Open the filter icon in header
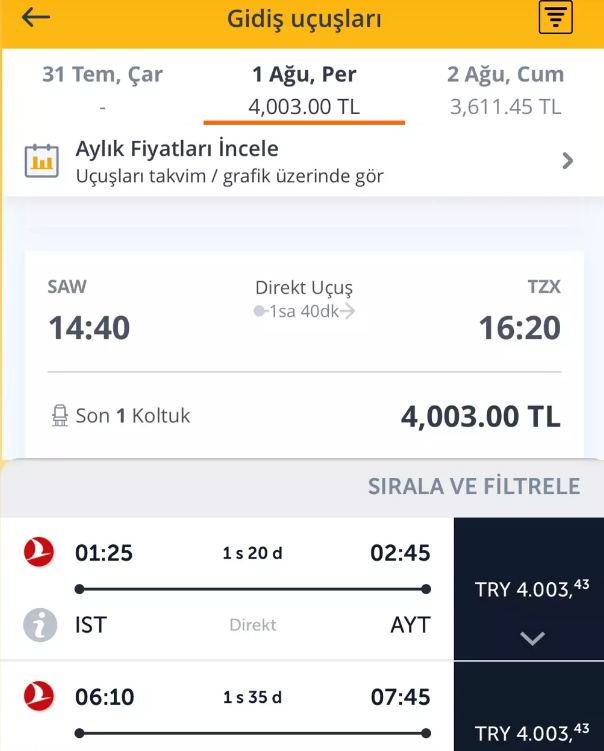This screenshot has width=604, height=751. [556, 18]
